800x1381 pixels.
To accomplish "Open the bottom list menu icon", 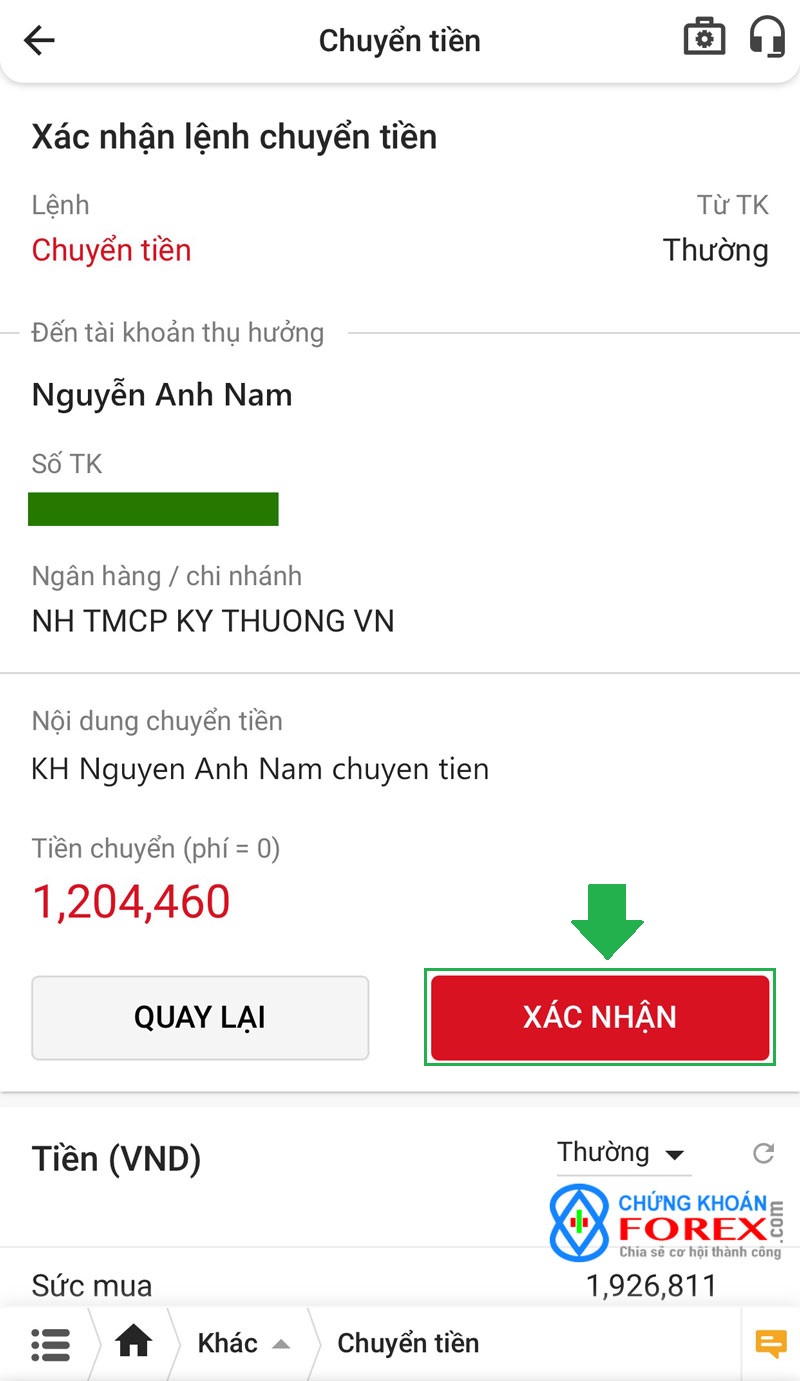I will coord(50,1344).
